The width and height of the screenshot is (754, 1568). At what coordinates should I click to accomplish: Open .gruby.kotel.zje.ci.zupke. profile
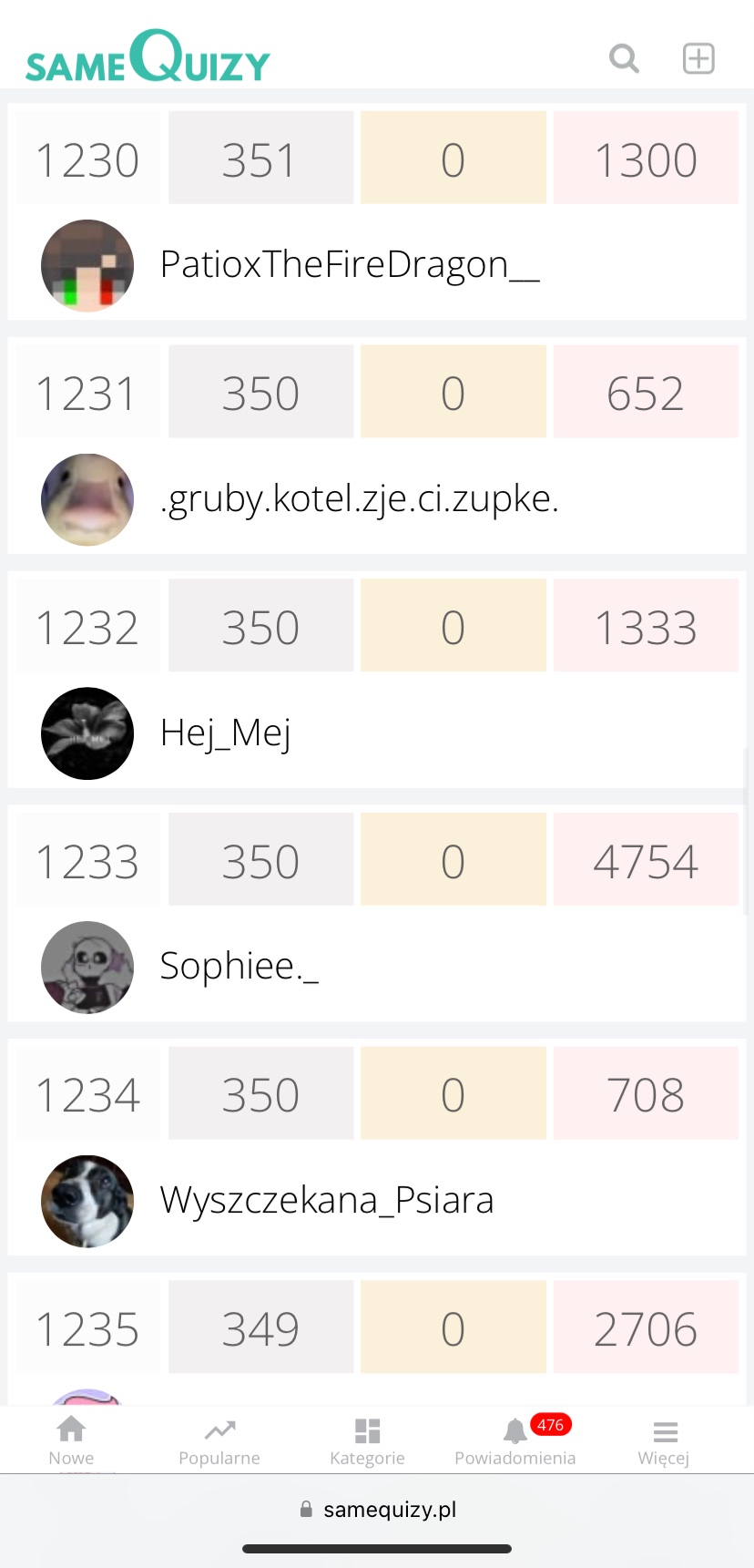point(359,498)
